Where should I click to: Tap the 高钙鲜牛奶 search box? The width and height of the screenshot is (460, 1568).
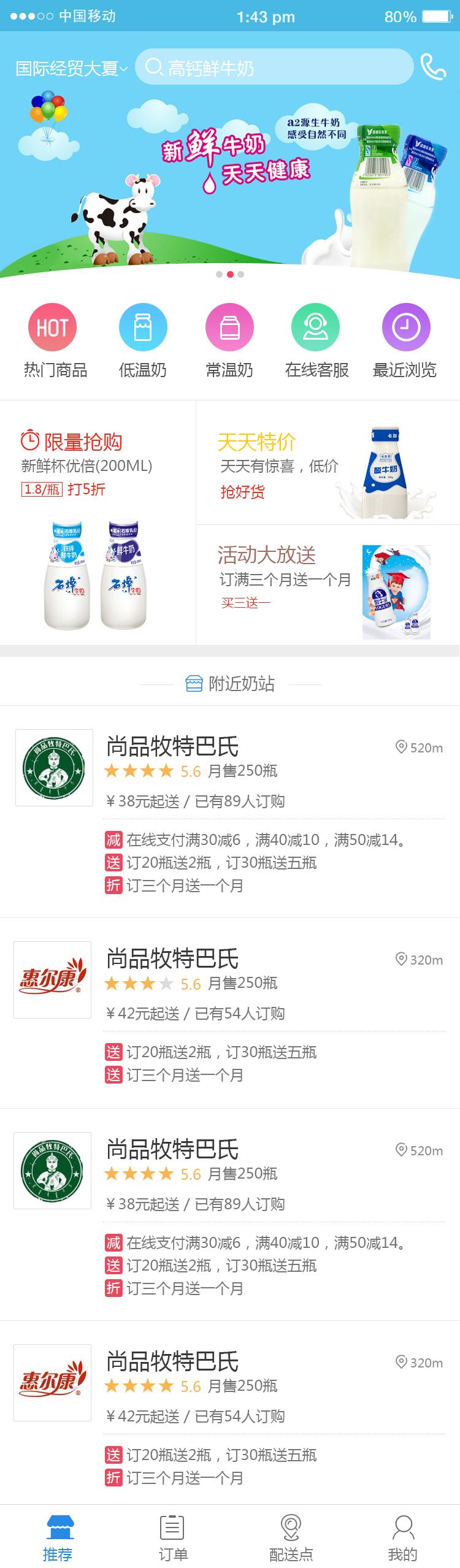click(274, 67)
